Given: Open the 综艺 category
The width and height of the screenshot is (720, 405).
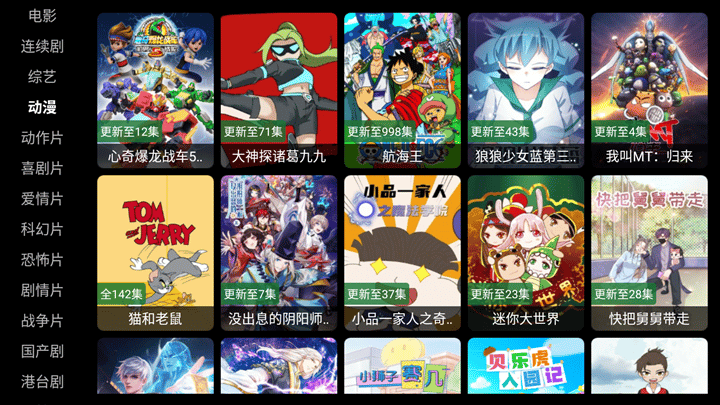Looking at the screenshot, I should point(42,76).
